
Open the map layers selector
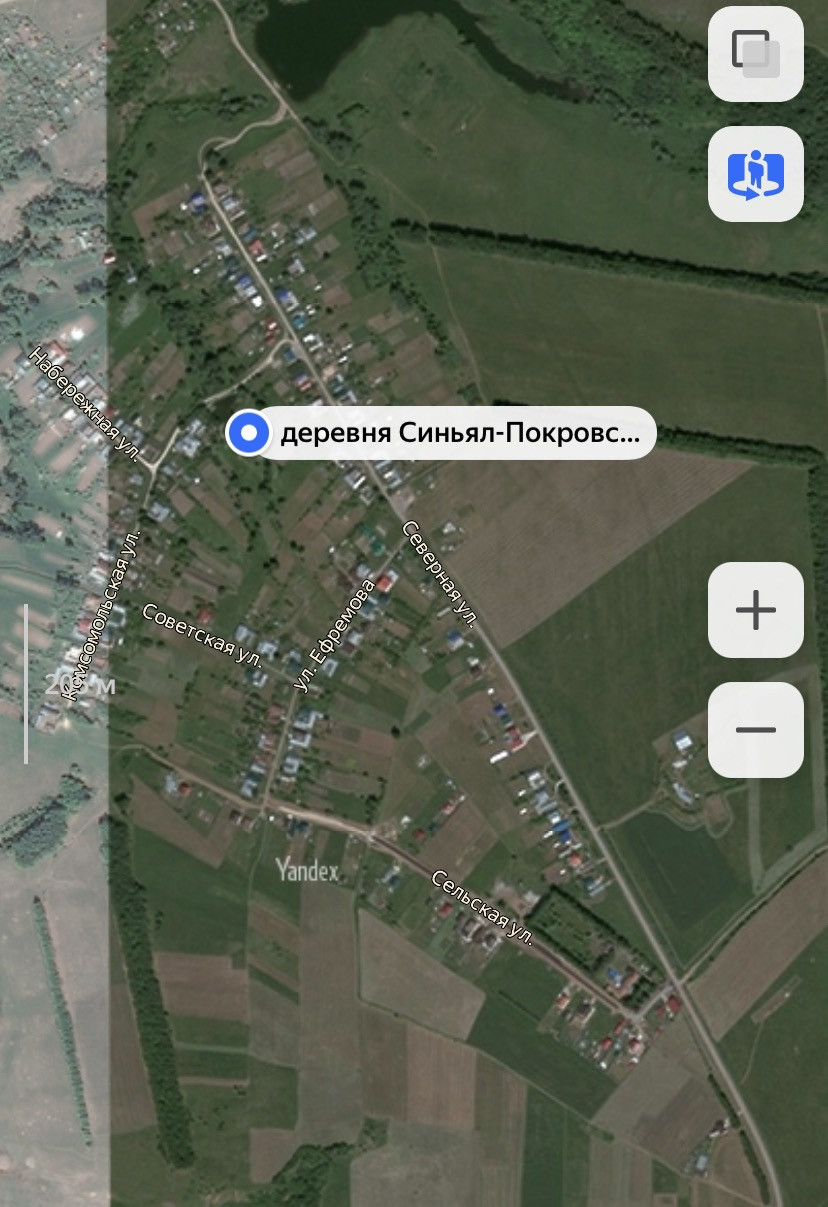pyautogui.click(x=756, y=54)
